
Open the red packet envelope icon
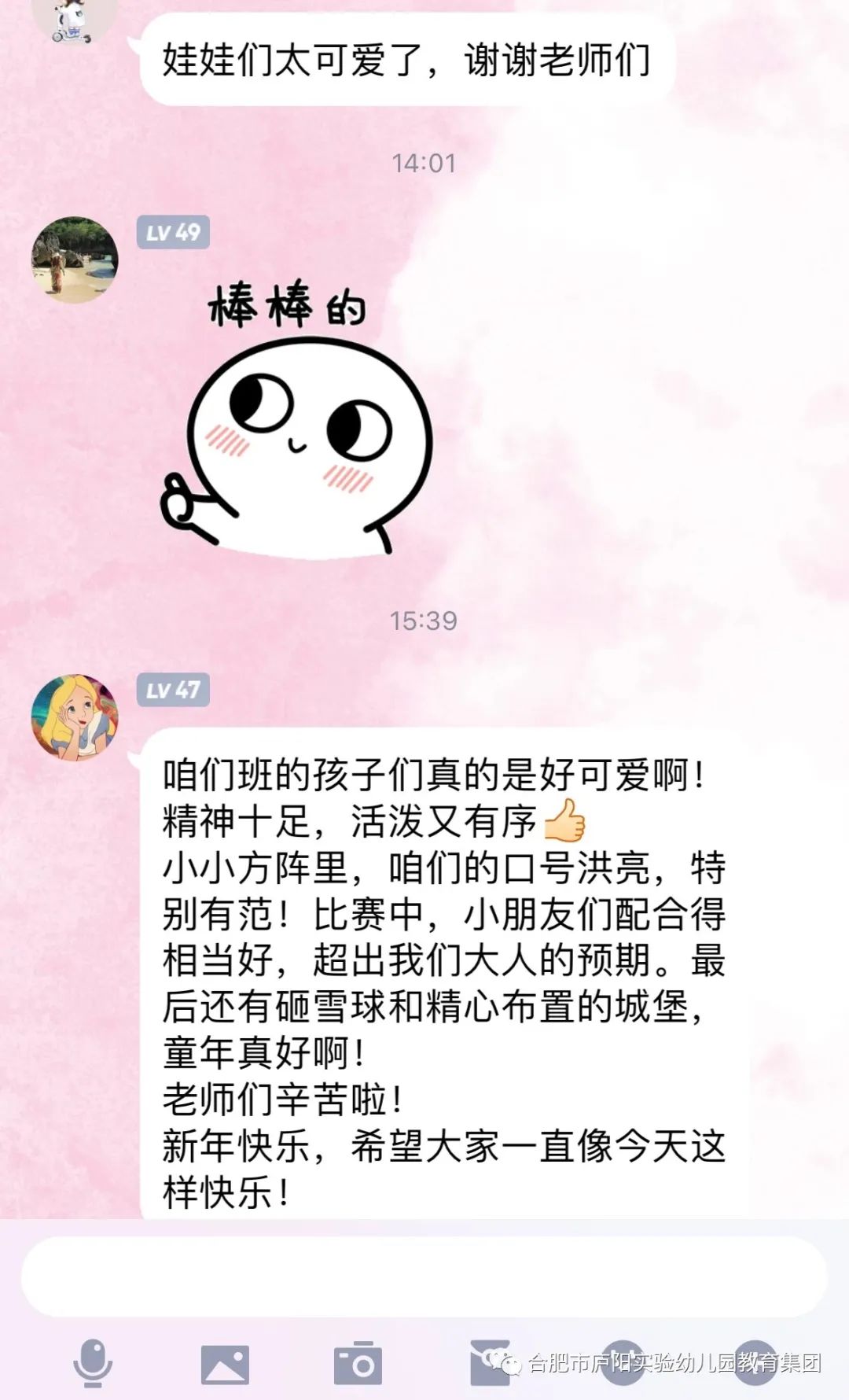pyautogui.click(x=489, y=1363)
